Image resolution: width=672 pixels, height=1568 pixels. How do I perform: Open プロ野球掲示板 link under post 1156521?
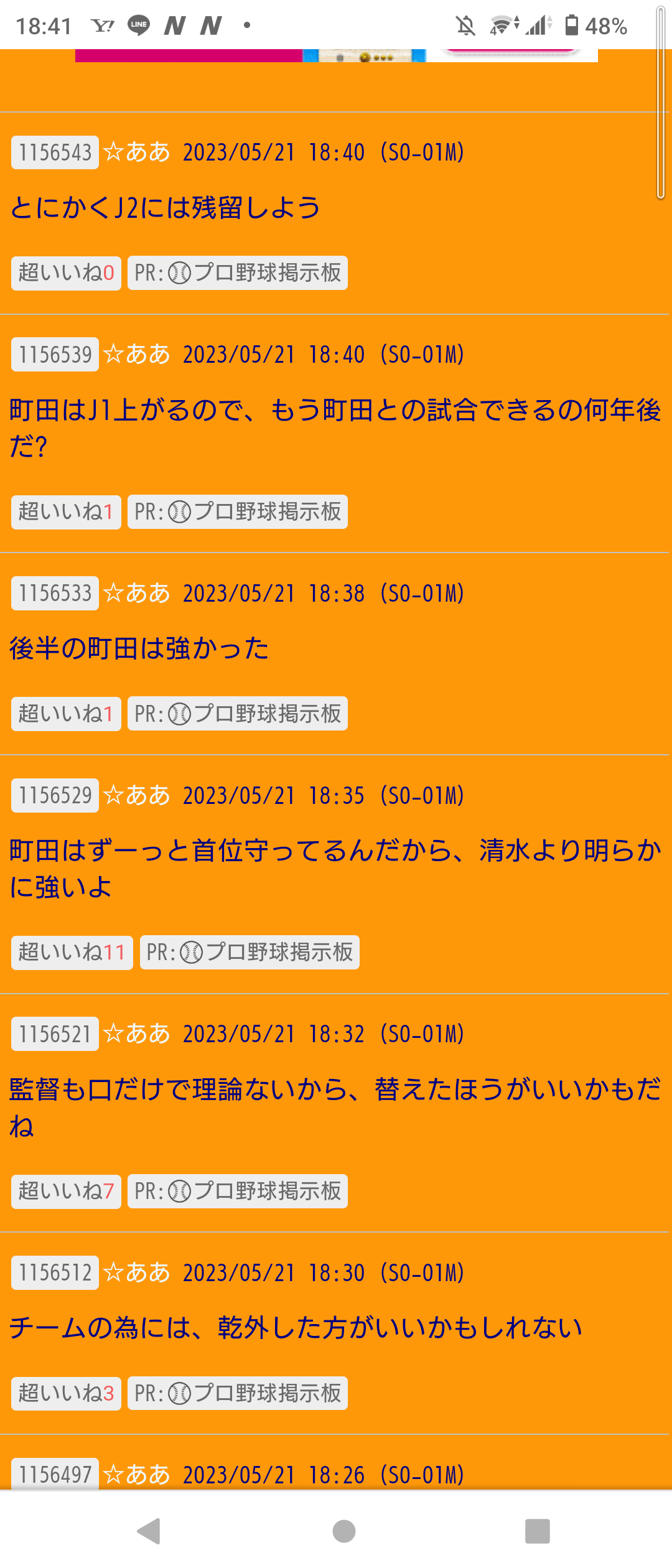coord(238,1192)
